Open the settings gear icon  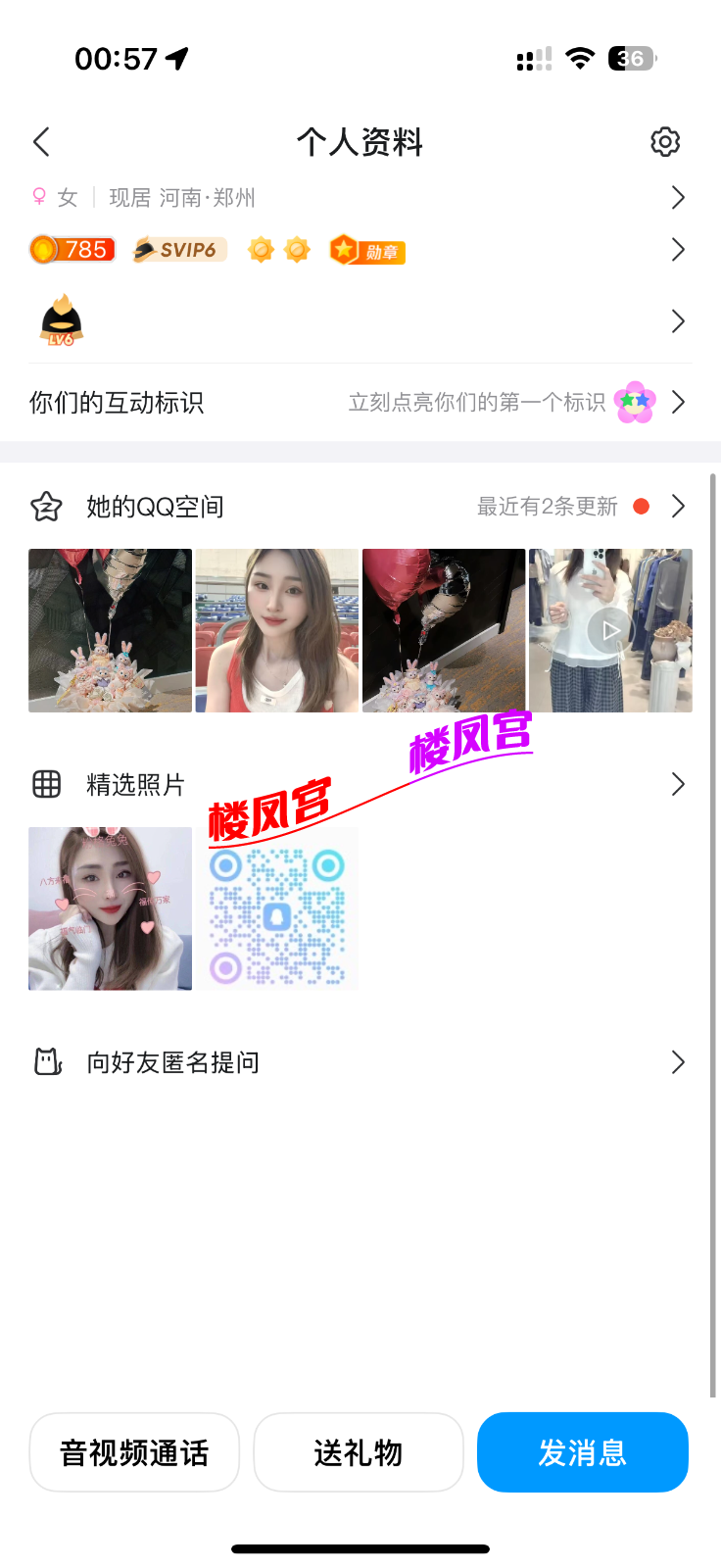[665, 142]
